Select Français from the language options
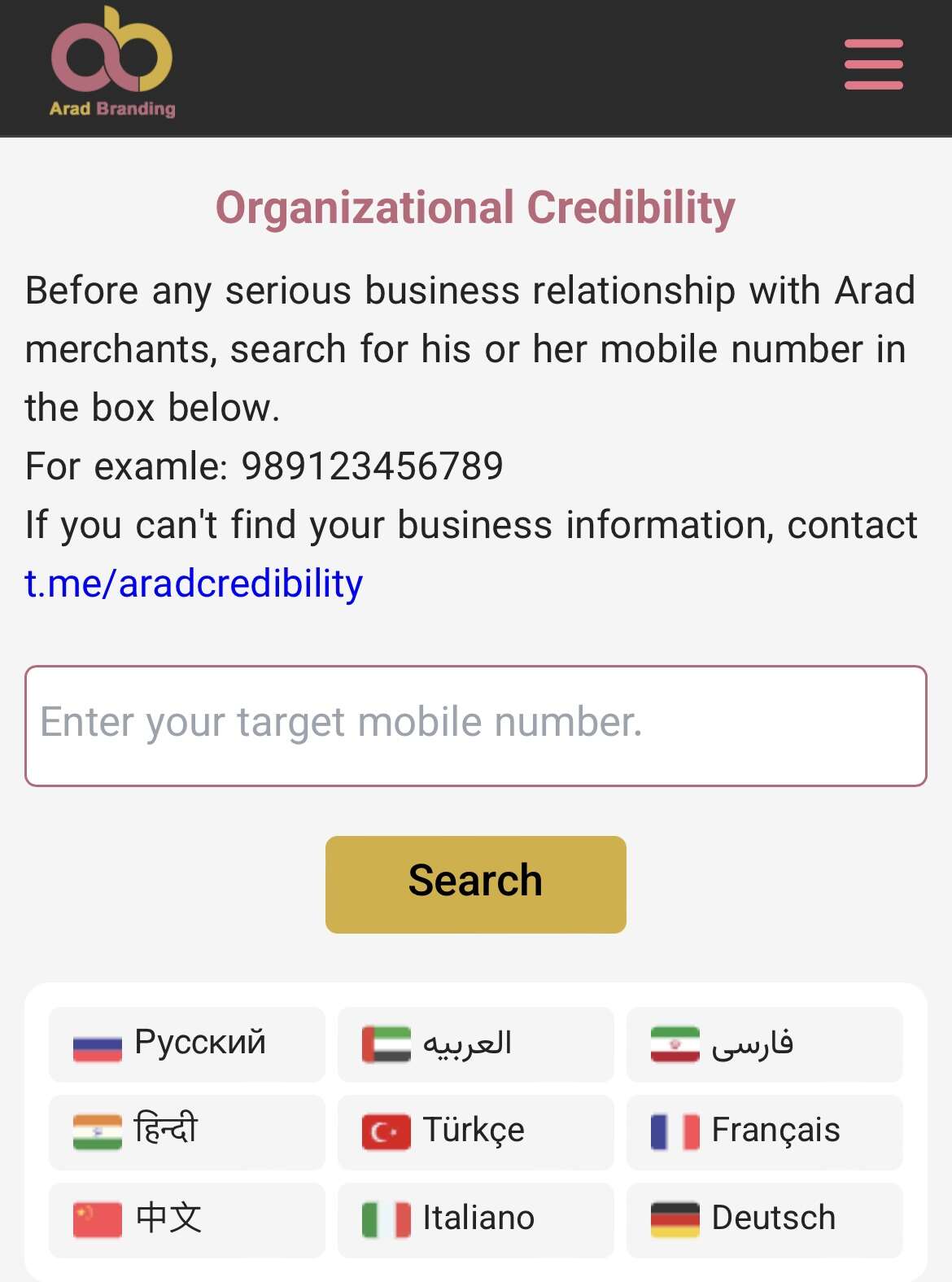The image size is (952, 1282). tap(763, 1131)
